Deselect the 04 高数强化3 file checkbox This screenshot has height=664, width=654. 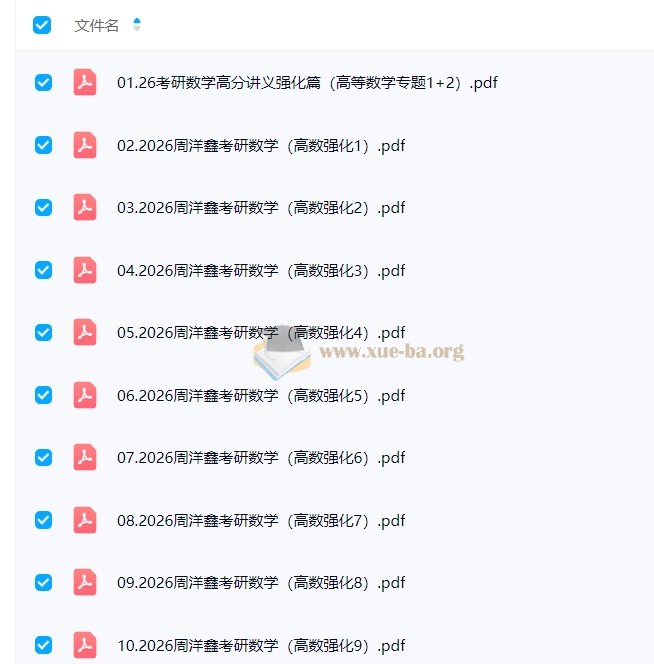pos(43,270)
